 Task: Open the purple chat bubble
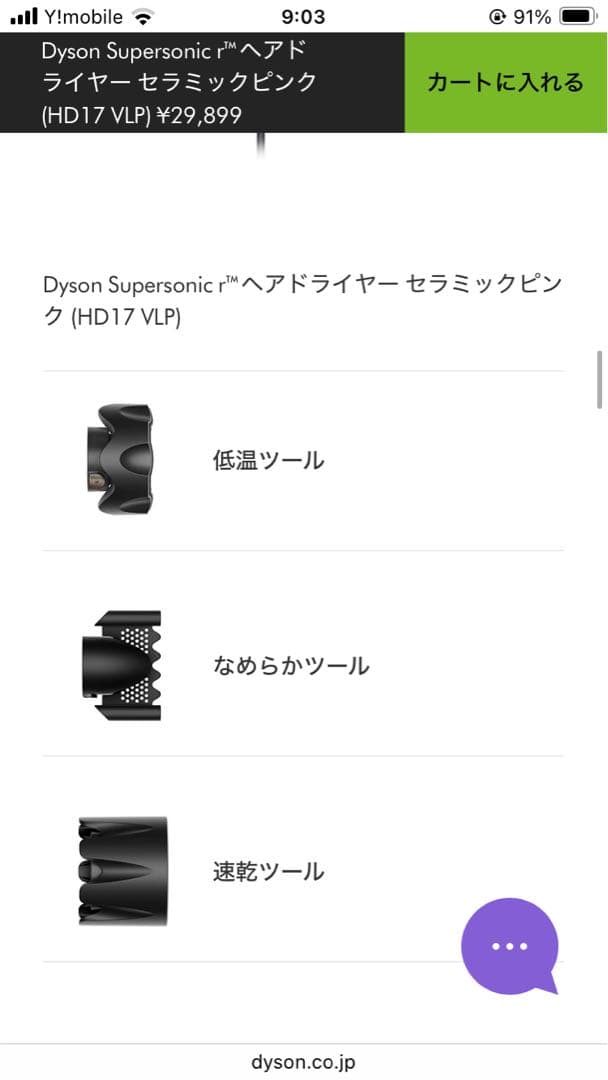click(509, 945)
